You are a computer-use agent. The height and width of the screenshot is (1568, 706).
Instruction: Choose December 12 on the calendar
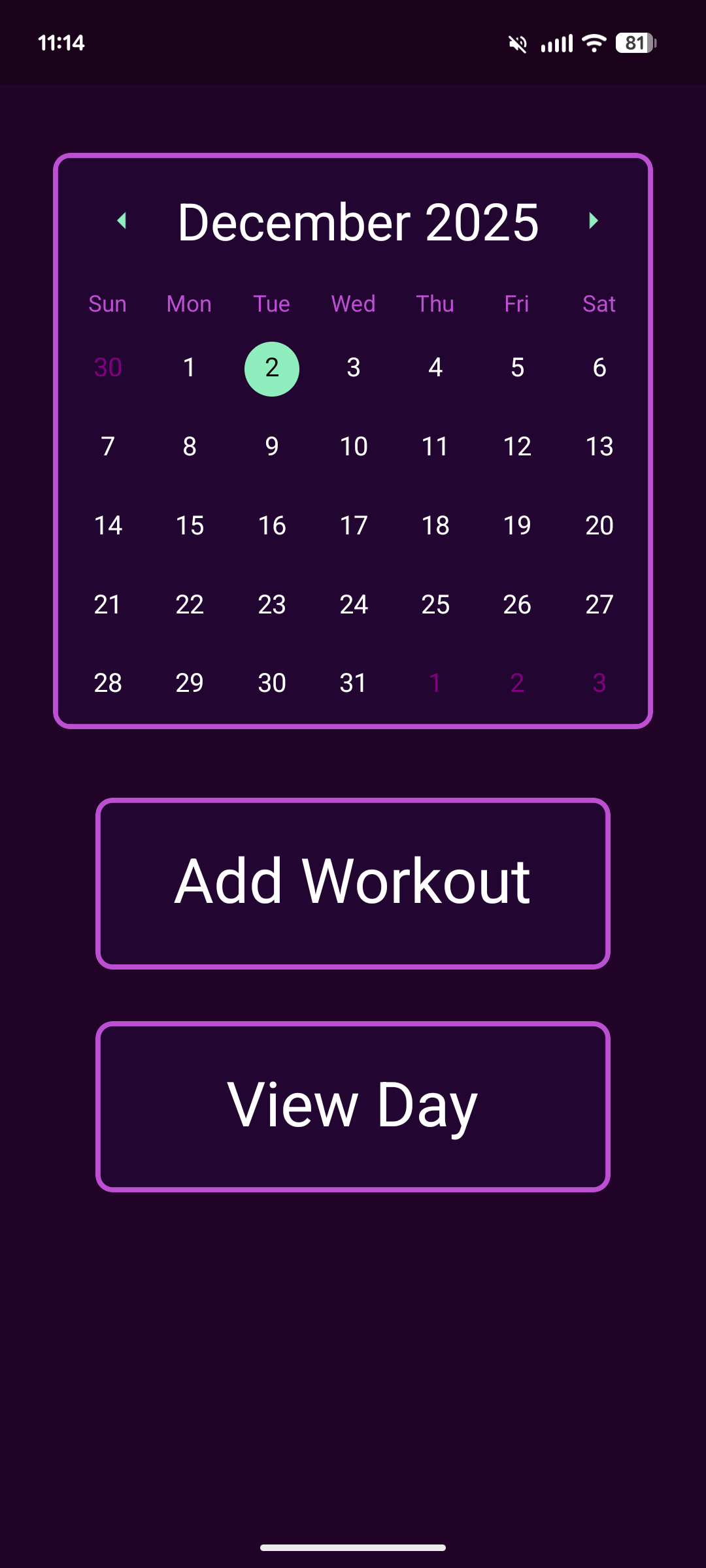point(517,447)
